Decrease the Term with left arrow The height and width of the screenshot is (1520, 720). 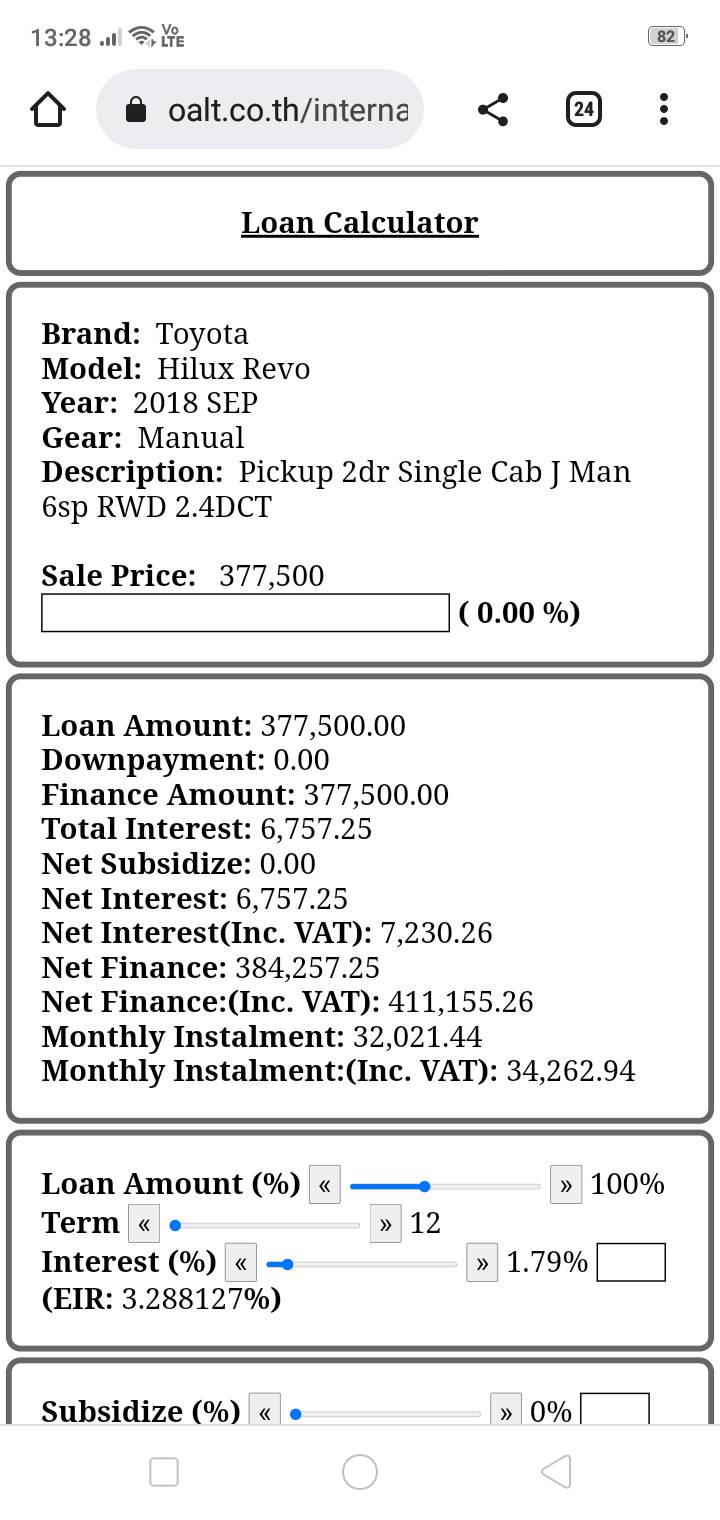[144, 1224]
